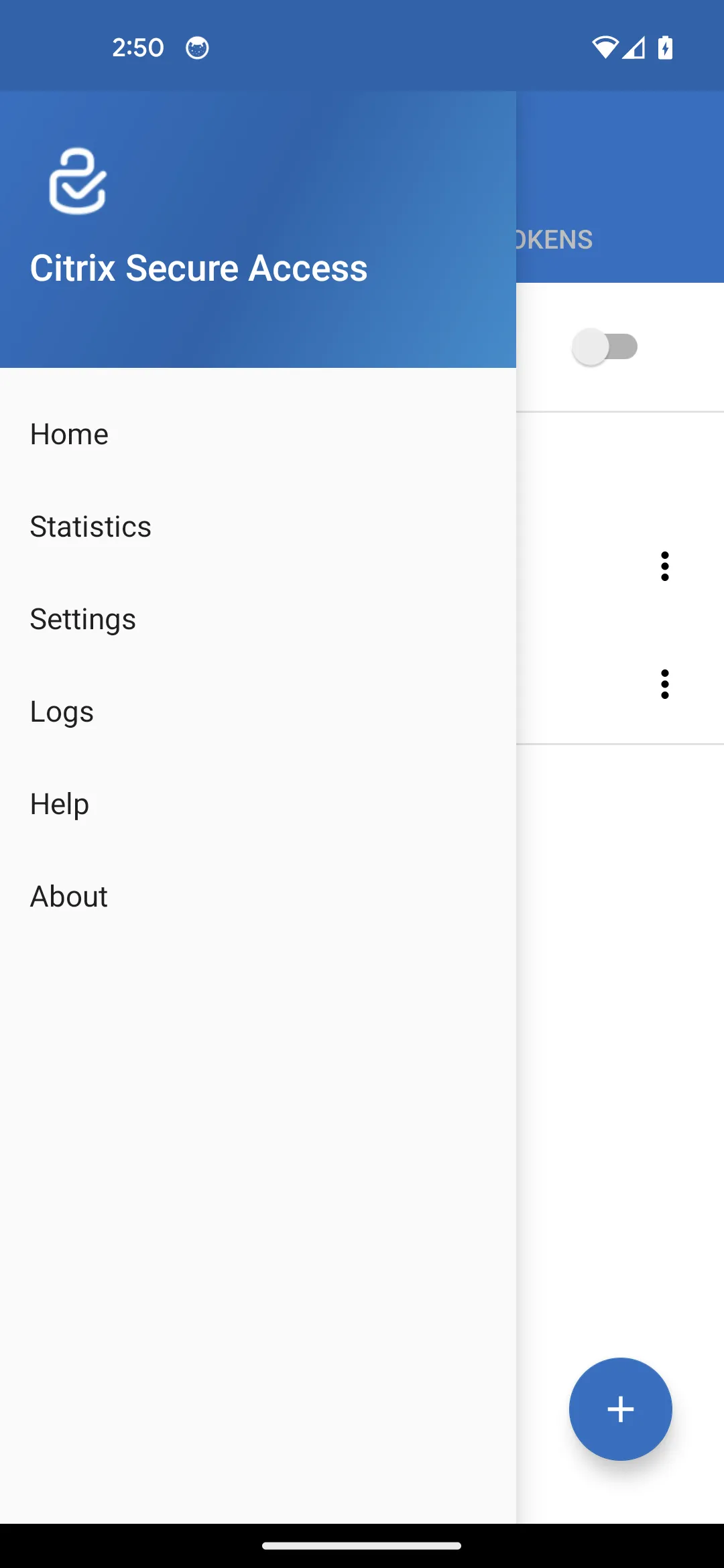Tap the drawer header banner area
Screen dimensions: 724x1568
click(x=258, y=228)
